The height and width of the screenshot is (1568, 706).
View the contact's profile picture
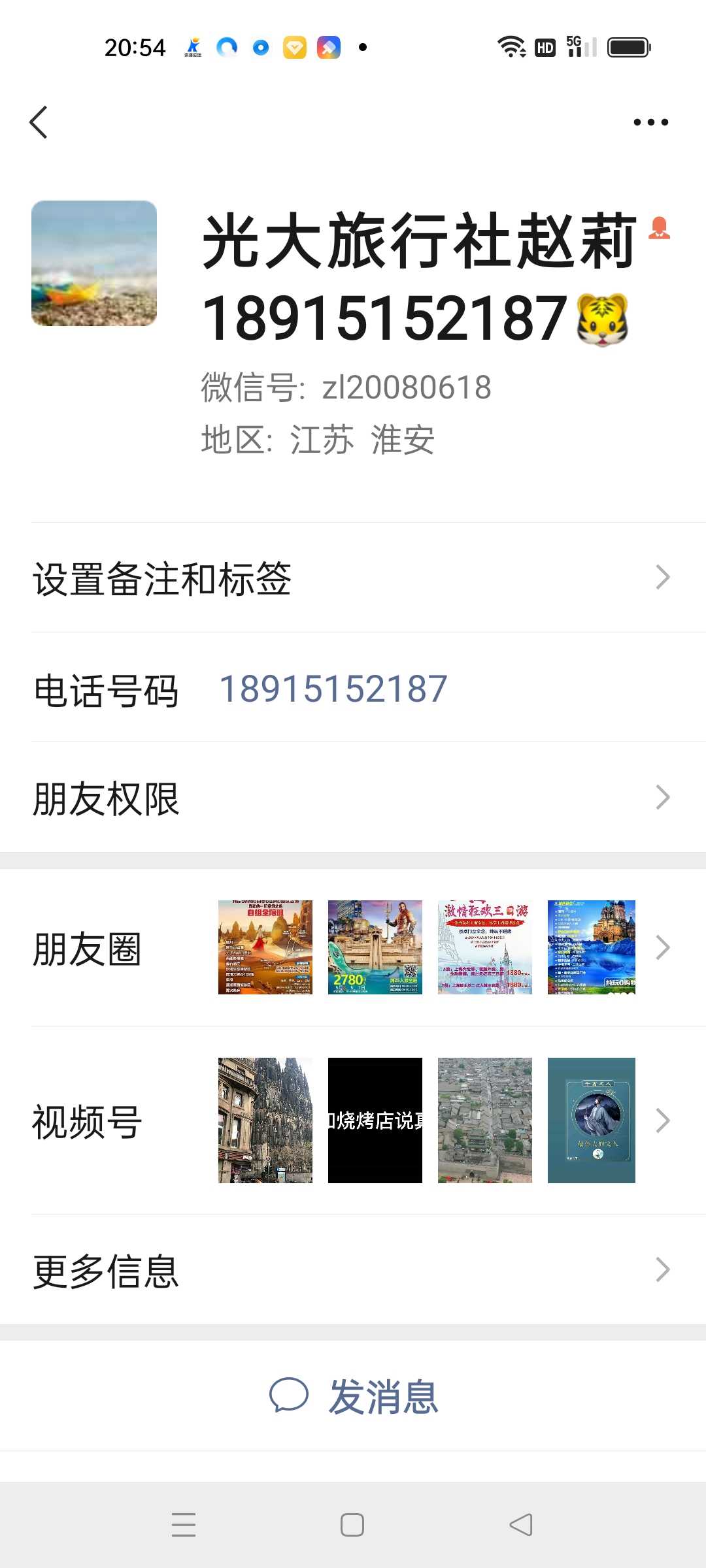click(94, 263)
